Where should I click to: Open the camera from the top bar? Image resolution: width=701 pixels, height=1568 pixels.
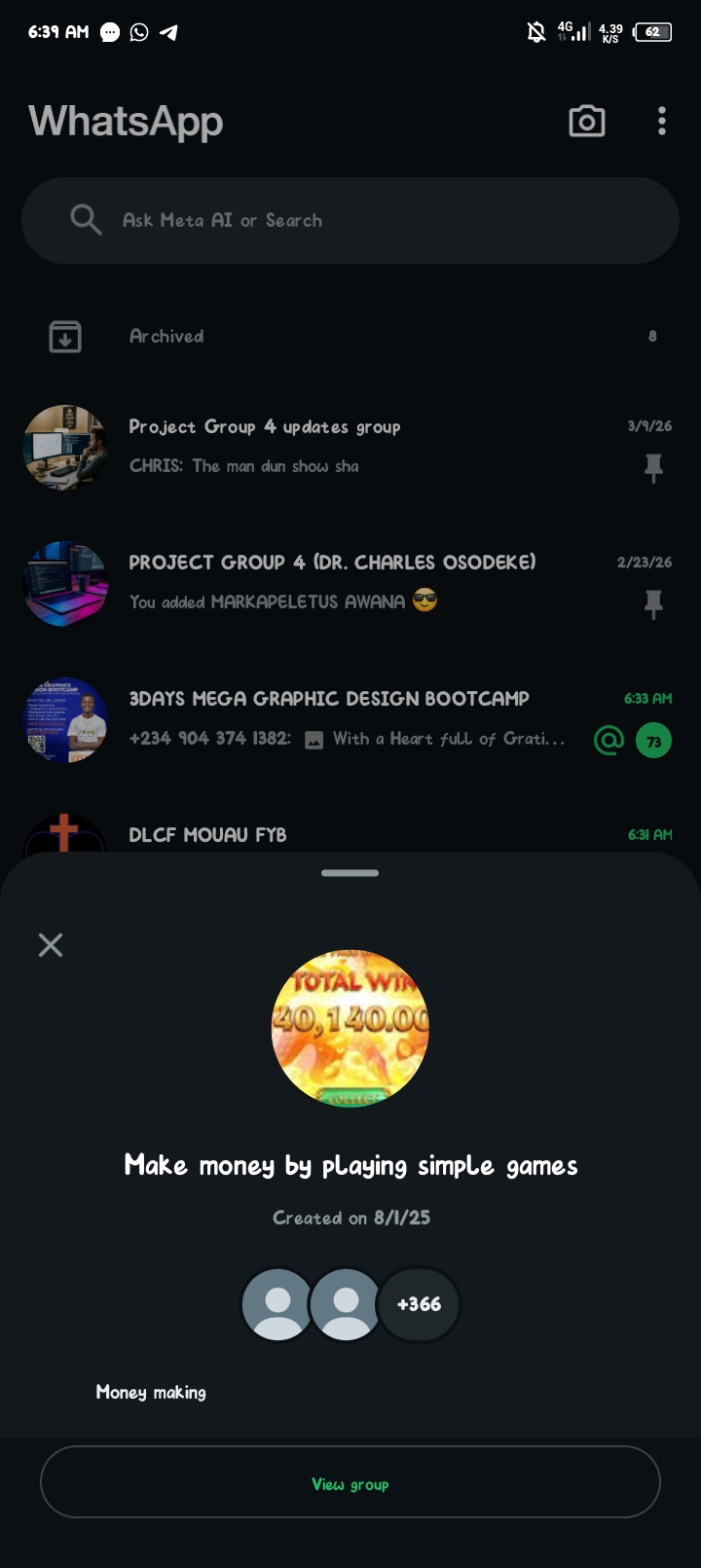point(586,122)
